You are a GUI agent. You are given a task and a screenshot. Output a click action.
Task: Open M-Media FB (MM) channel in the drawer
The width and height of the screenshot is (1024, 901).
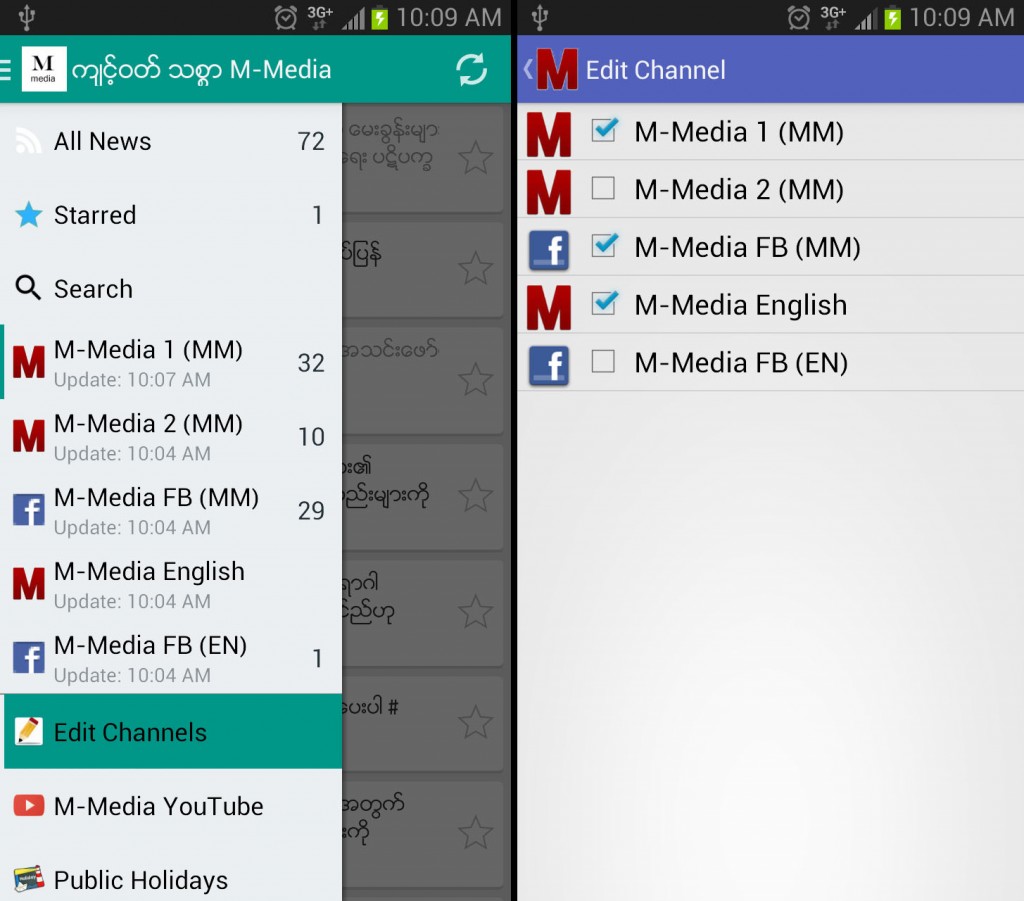[x=170, y=511]
